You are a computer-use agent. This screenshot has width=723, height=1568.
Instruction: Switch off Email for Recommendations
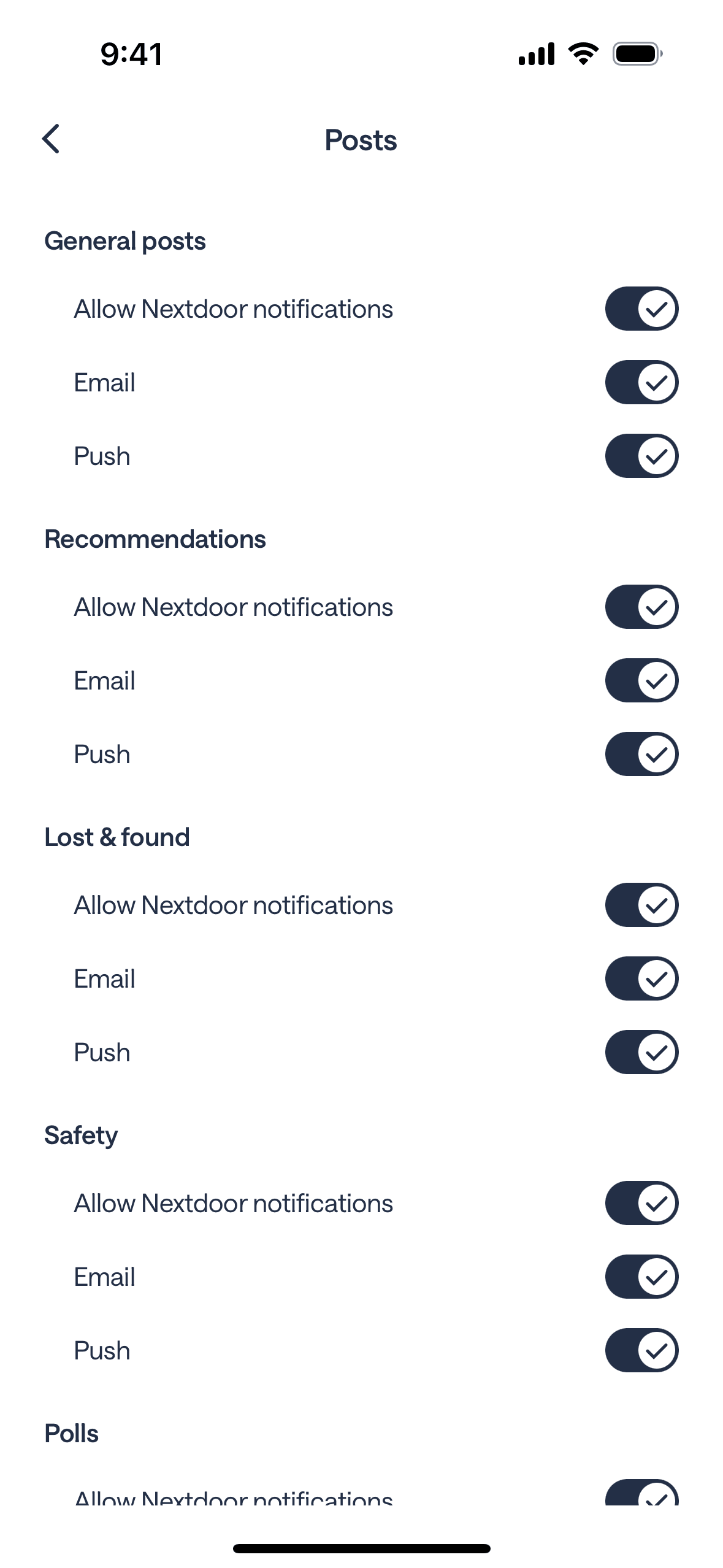pyautogui.click(x=641, y=680)
